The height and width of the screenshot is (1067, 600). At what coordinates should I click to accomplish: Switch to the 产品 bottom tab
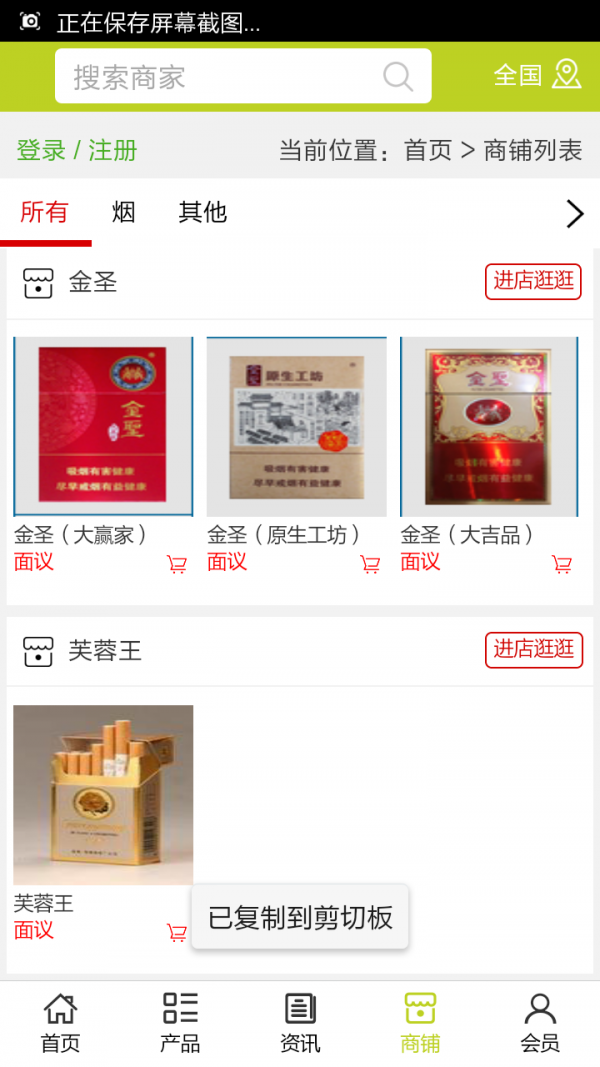180,1023
